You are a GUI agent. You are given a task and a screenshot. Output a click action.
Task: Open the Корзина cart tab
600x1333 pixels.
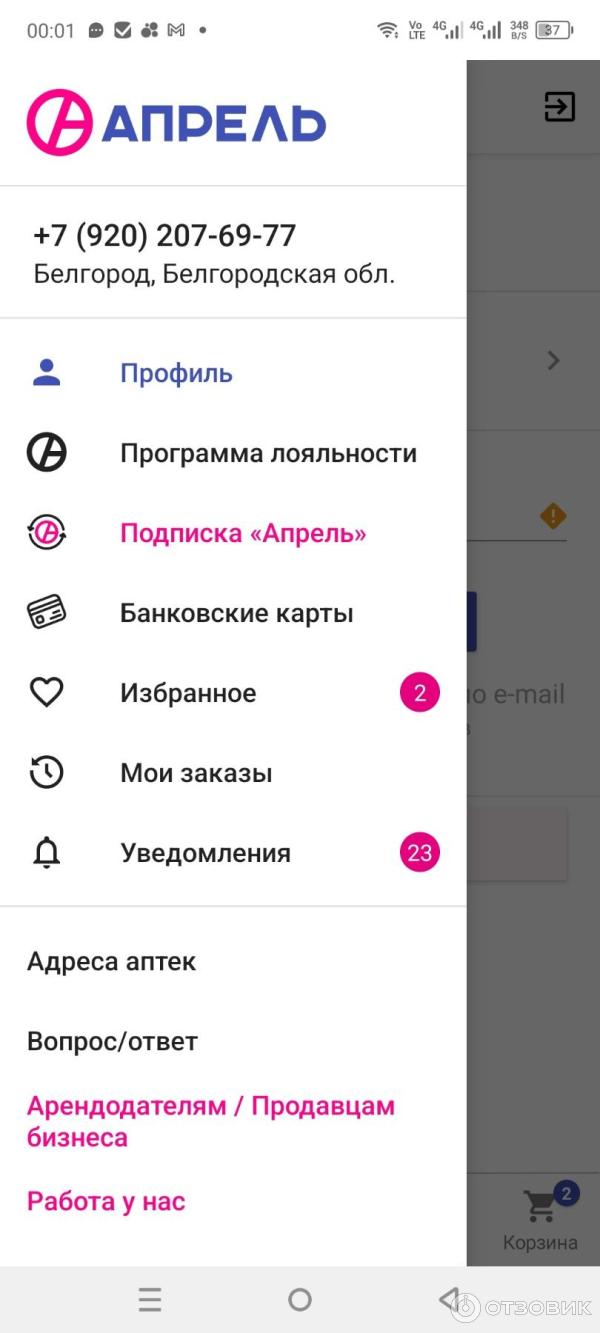coord(540,1218)
